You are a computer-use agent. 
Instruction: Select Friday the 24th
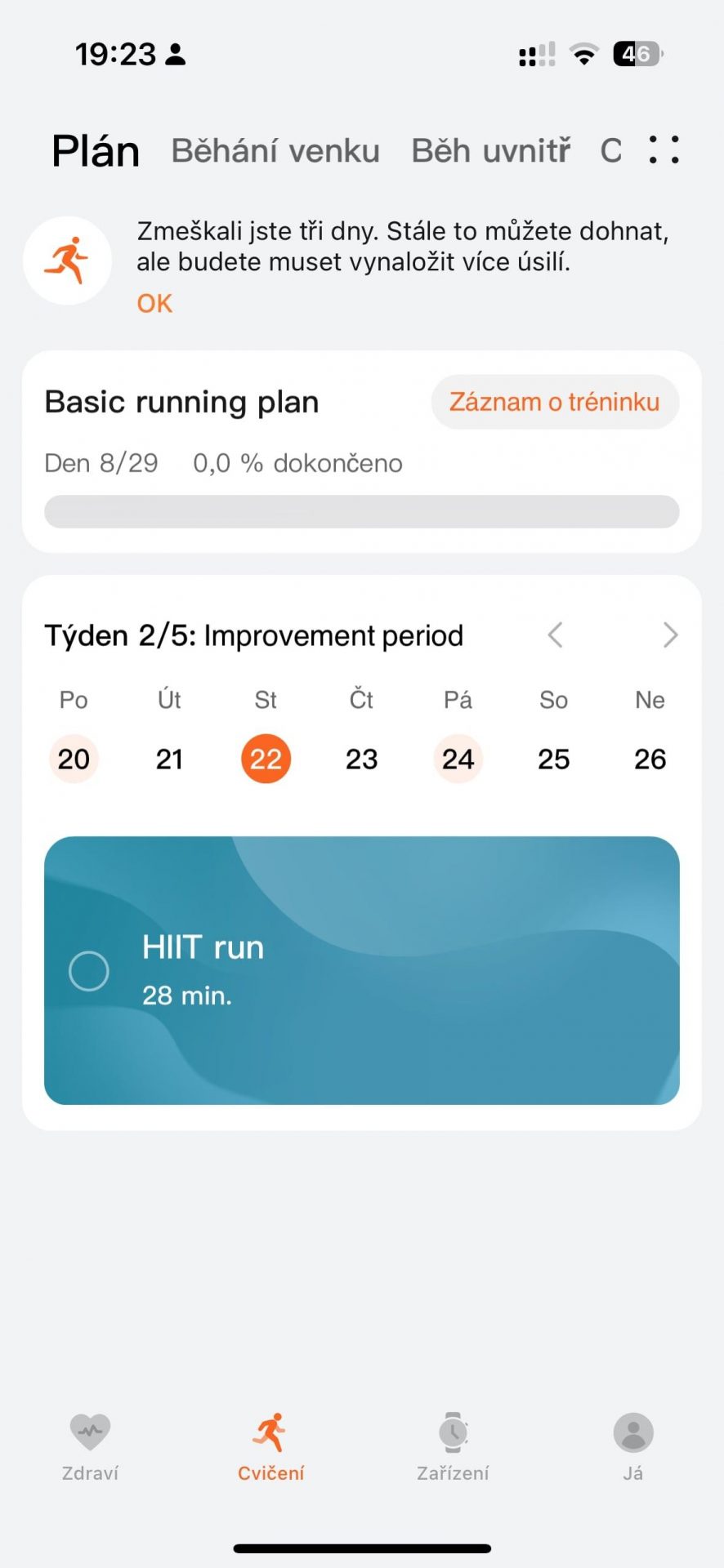(x=458, y=759)
